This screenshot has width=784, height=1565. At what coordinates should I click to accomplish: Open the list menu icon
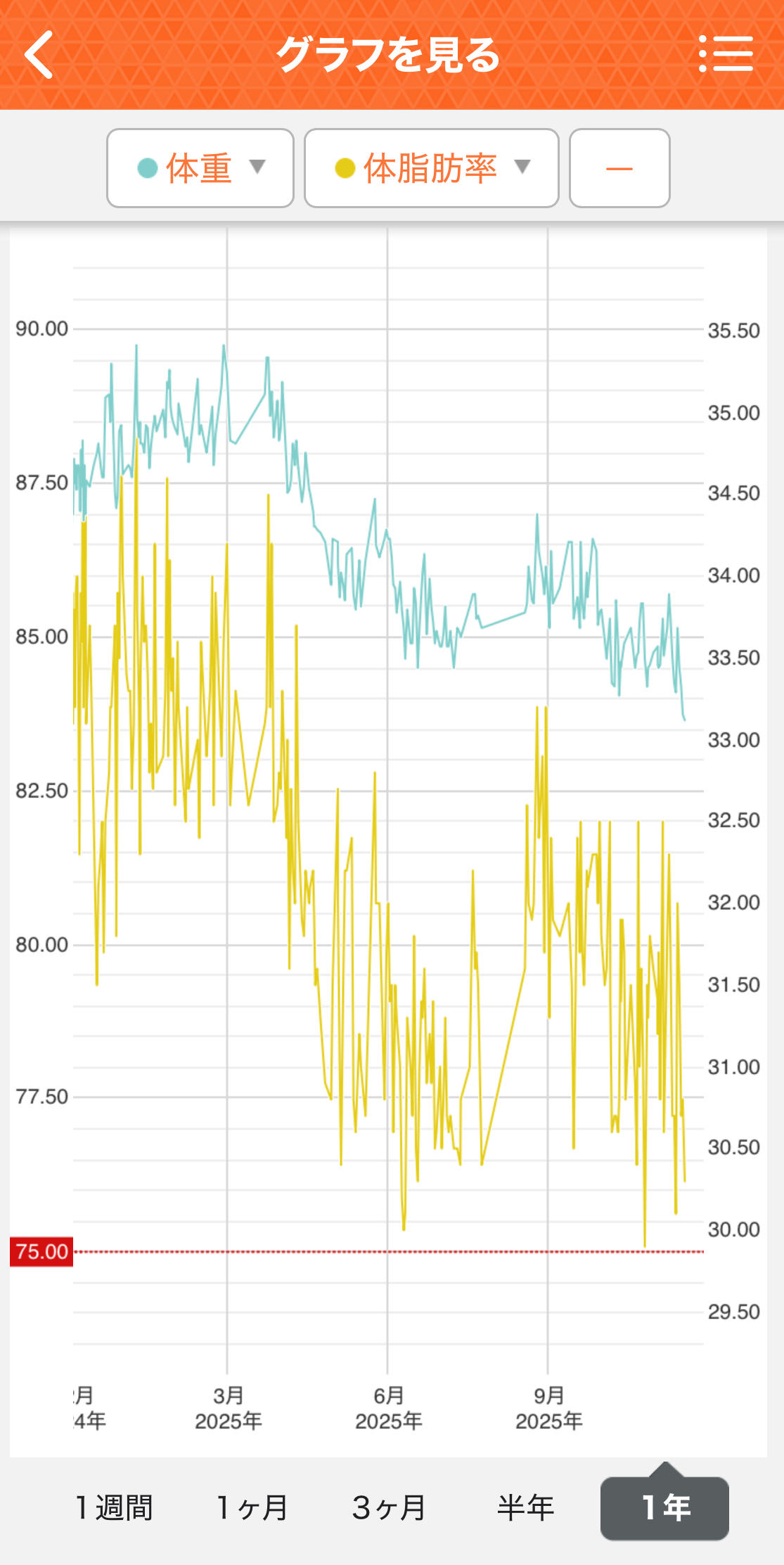pos(726,54)
